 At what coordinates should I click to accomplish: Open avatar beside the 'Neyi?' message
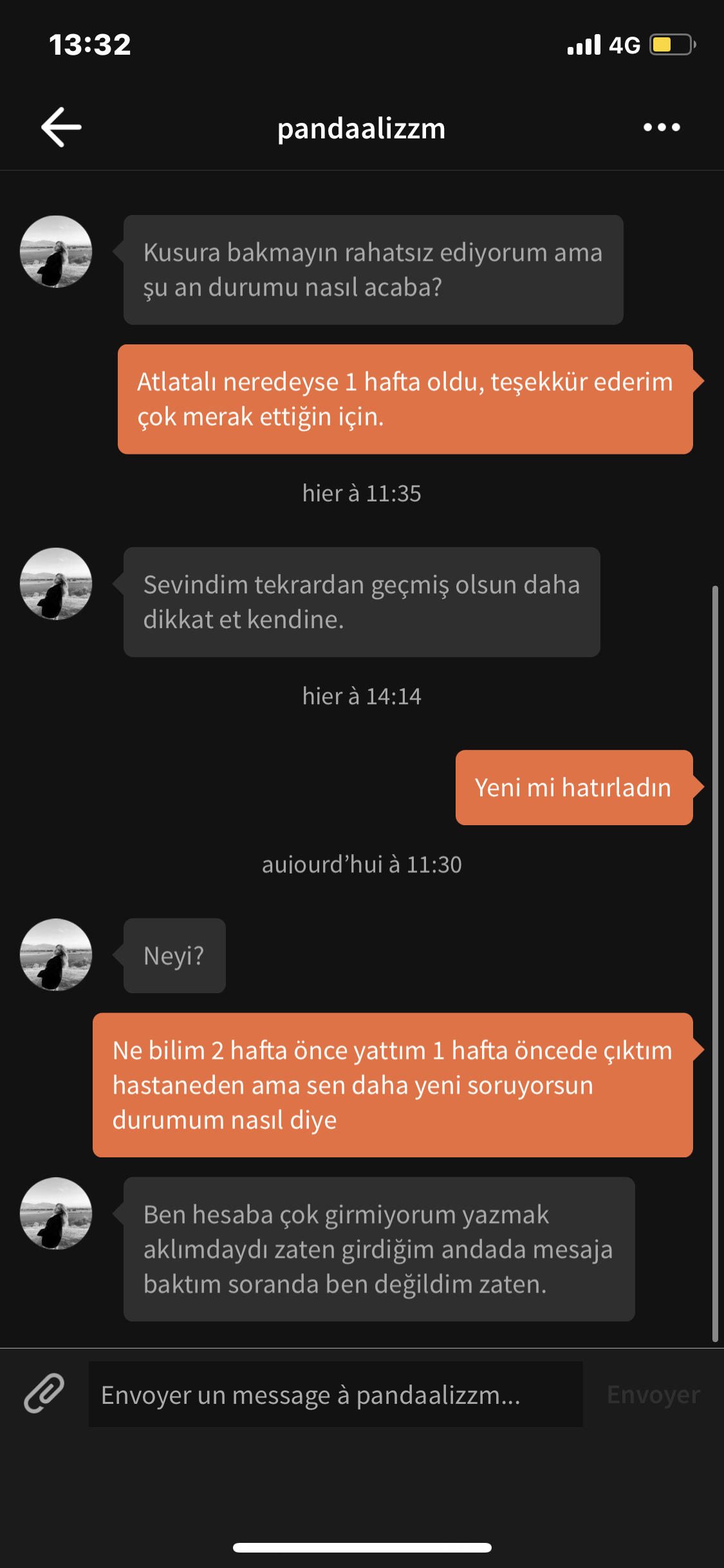pyautogui.click(x=56, y=955)
